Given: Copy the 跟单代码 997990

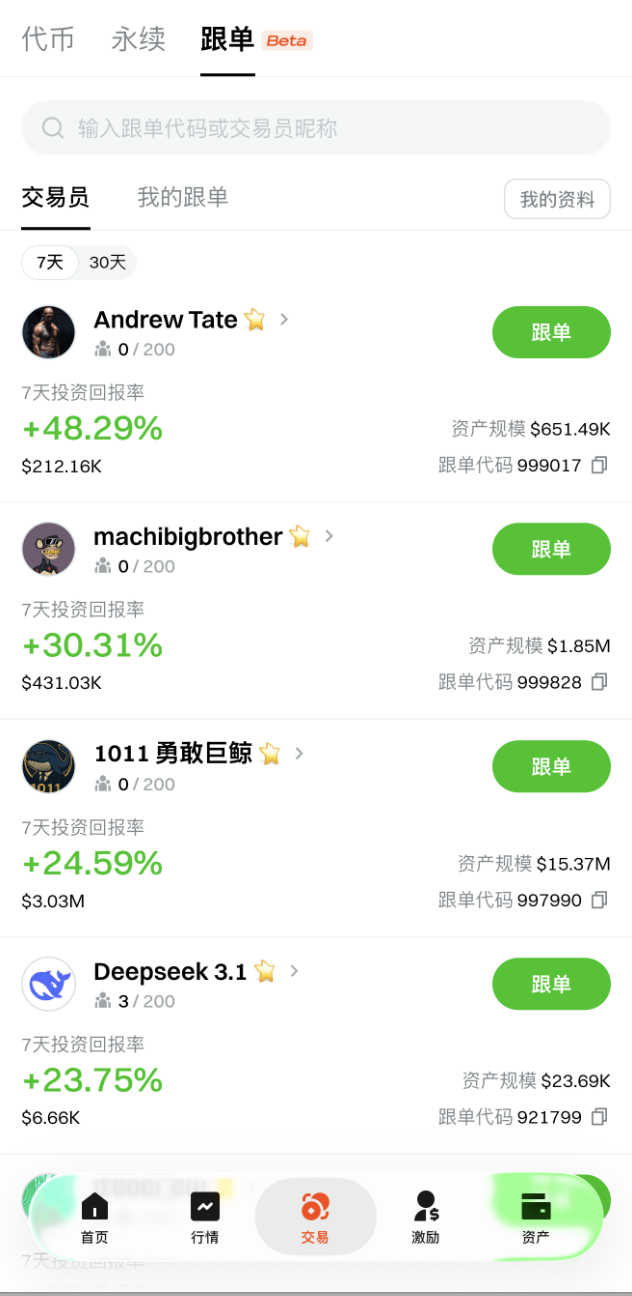Looking at the screenshot, I should (599, 900).
